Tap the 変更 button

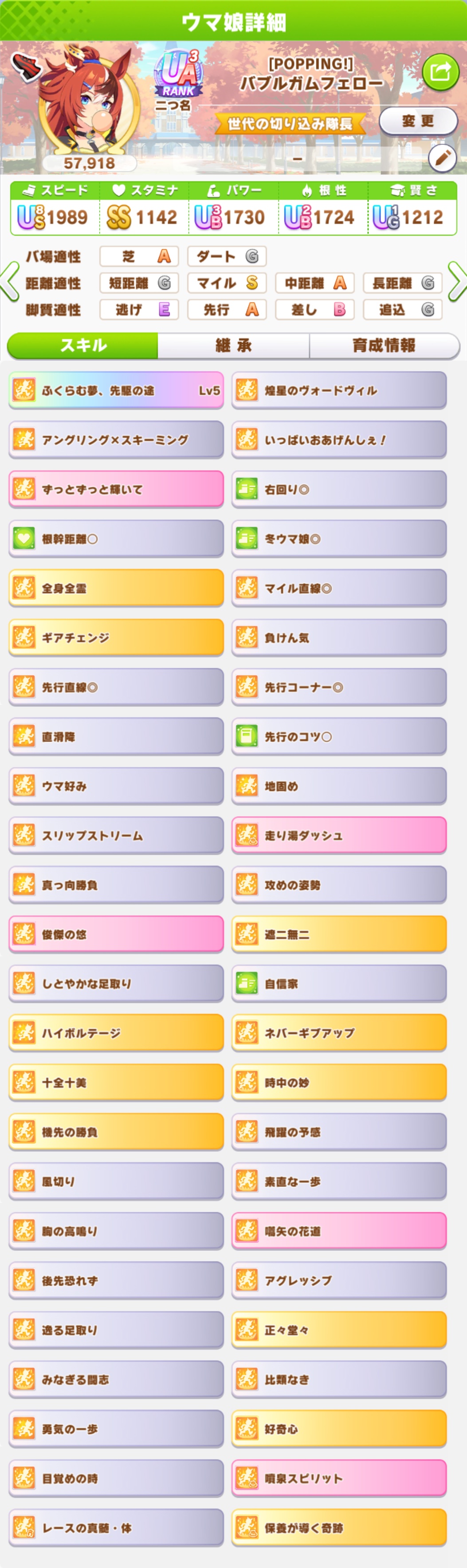(x=418, y=121)
